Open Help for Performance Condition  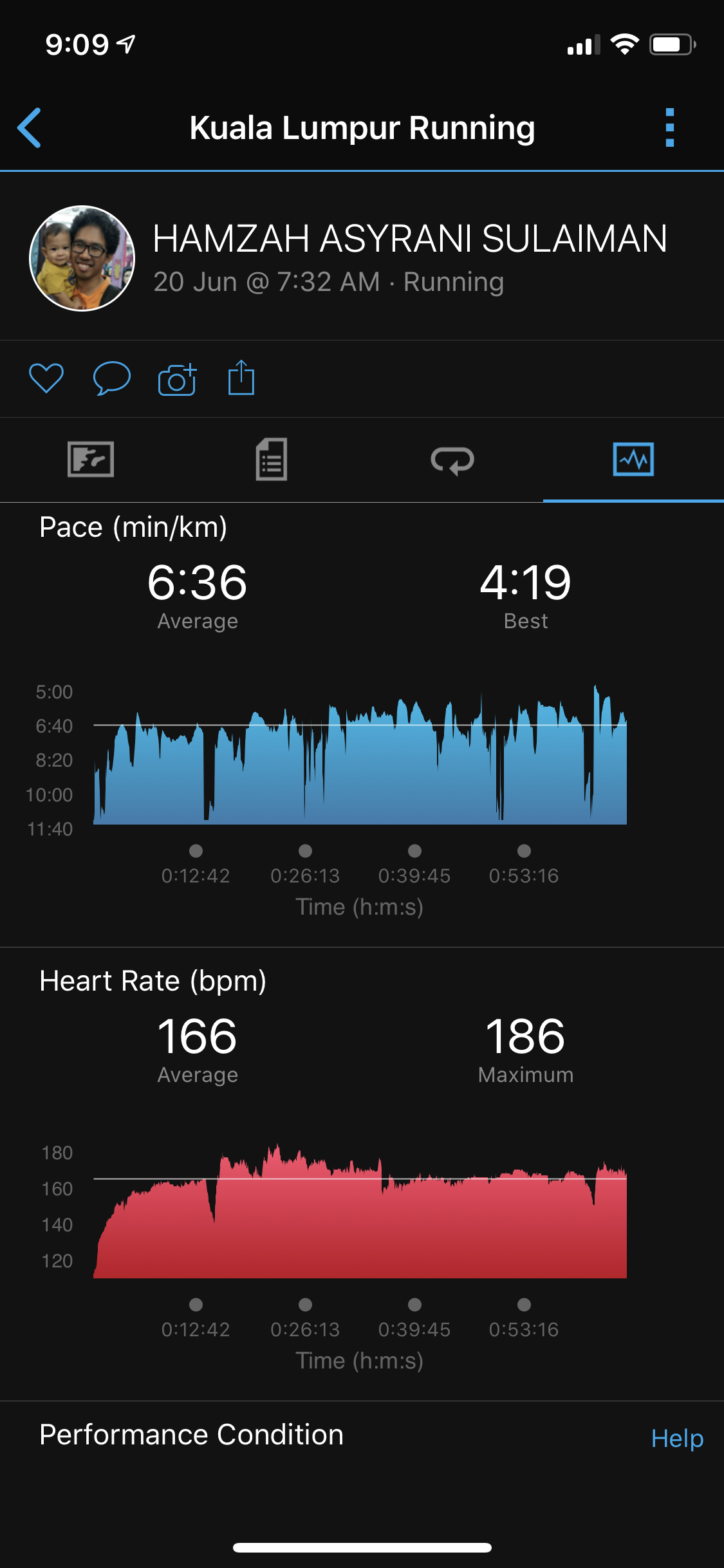pyautogui.click(x=677, y=1438)
